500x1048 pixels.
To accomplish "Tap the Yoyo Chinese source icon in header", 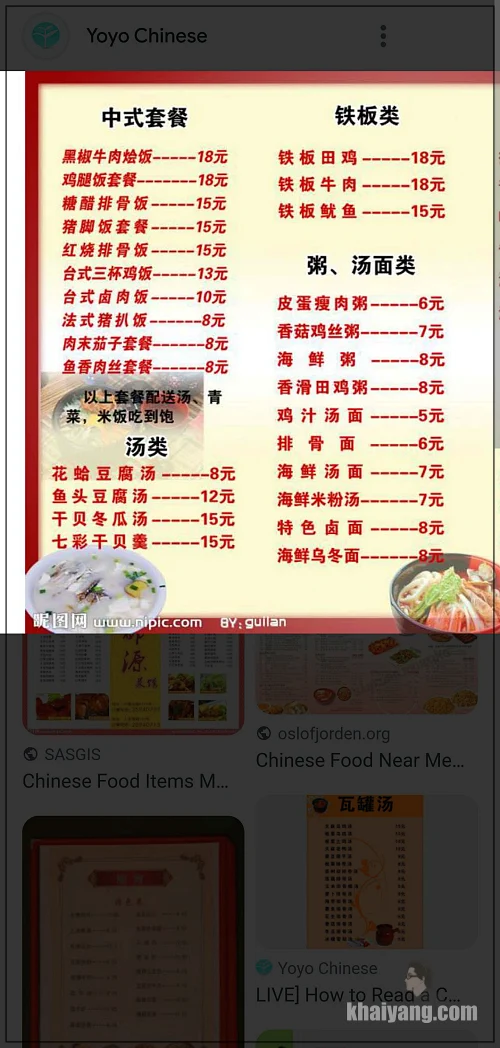I will [46, 35].
